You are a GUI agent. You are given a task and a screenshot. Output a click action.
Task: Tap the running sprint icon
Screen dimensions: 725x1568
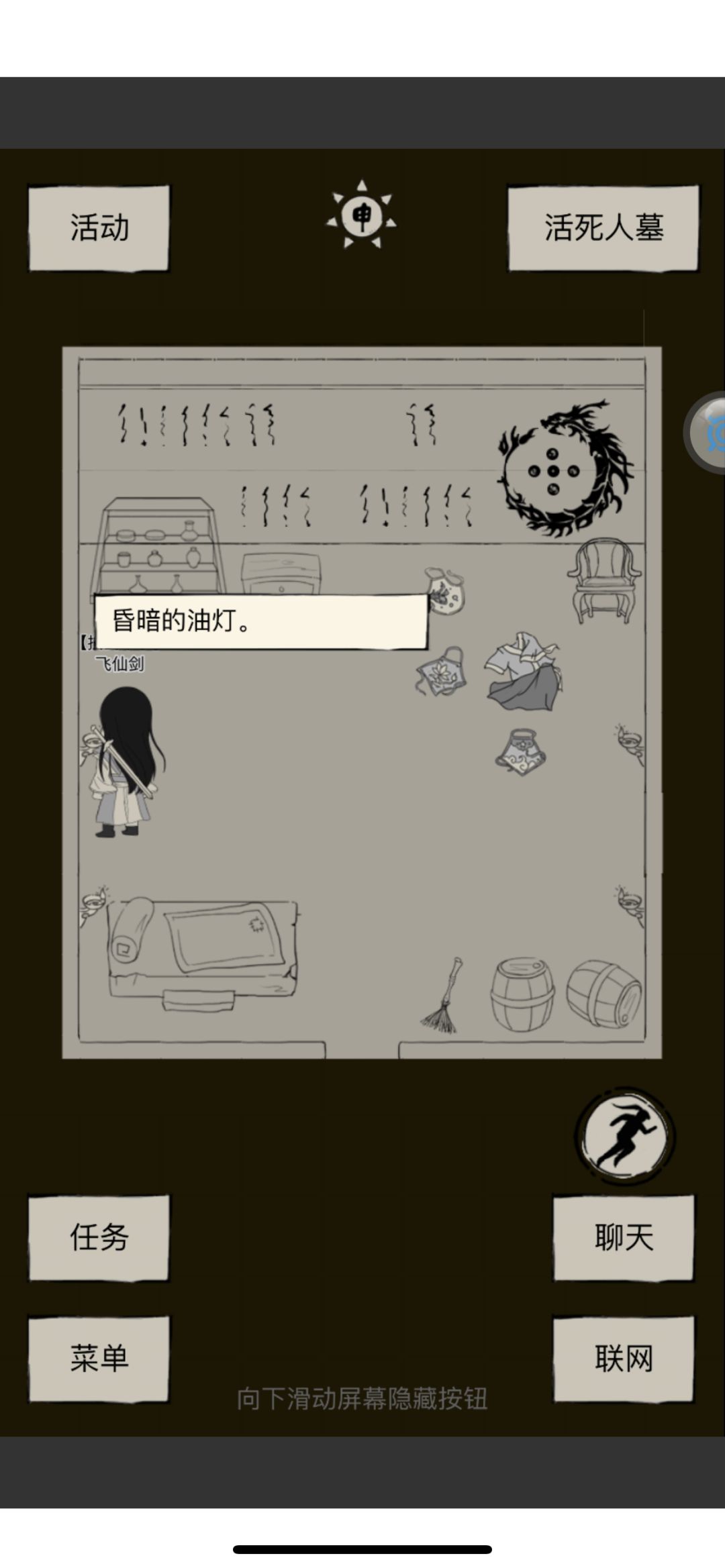(x=624, y=1134)
